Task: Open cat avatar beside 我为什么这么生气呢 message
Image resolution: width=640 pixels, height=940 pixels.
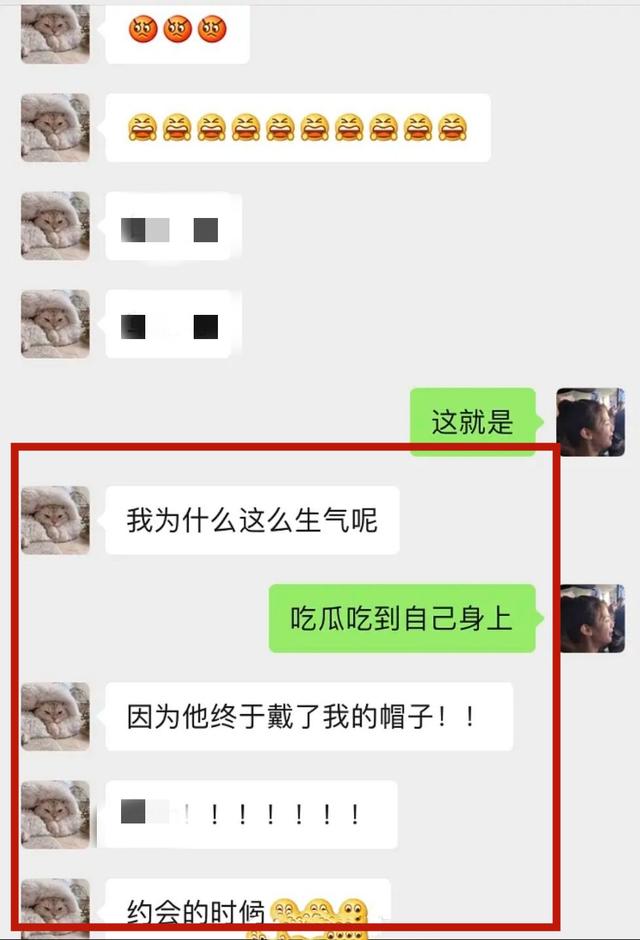Action: pos(55,520)
